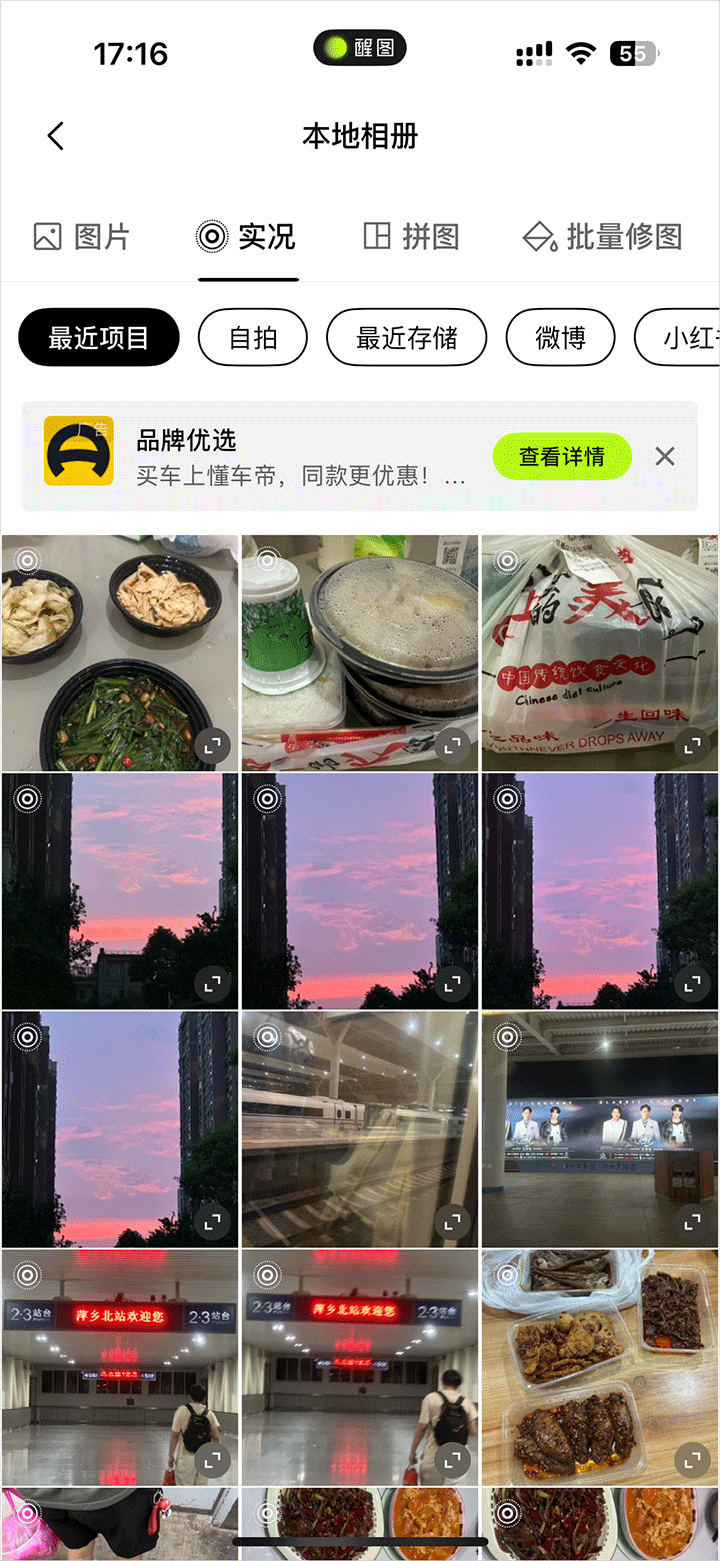Select the billboard with men in suits photo
This screenshot has width=720, height=1561.
click(x=600, y=1128)
